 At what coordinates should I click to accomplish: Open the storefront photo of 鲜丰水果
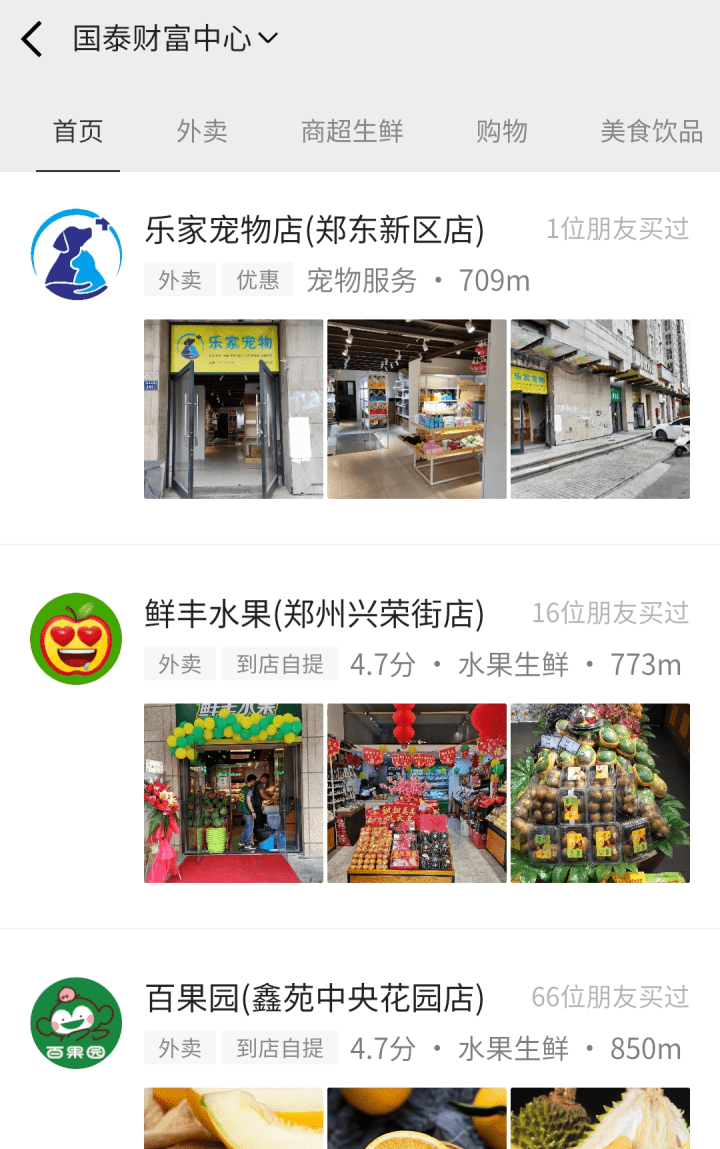233,792
